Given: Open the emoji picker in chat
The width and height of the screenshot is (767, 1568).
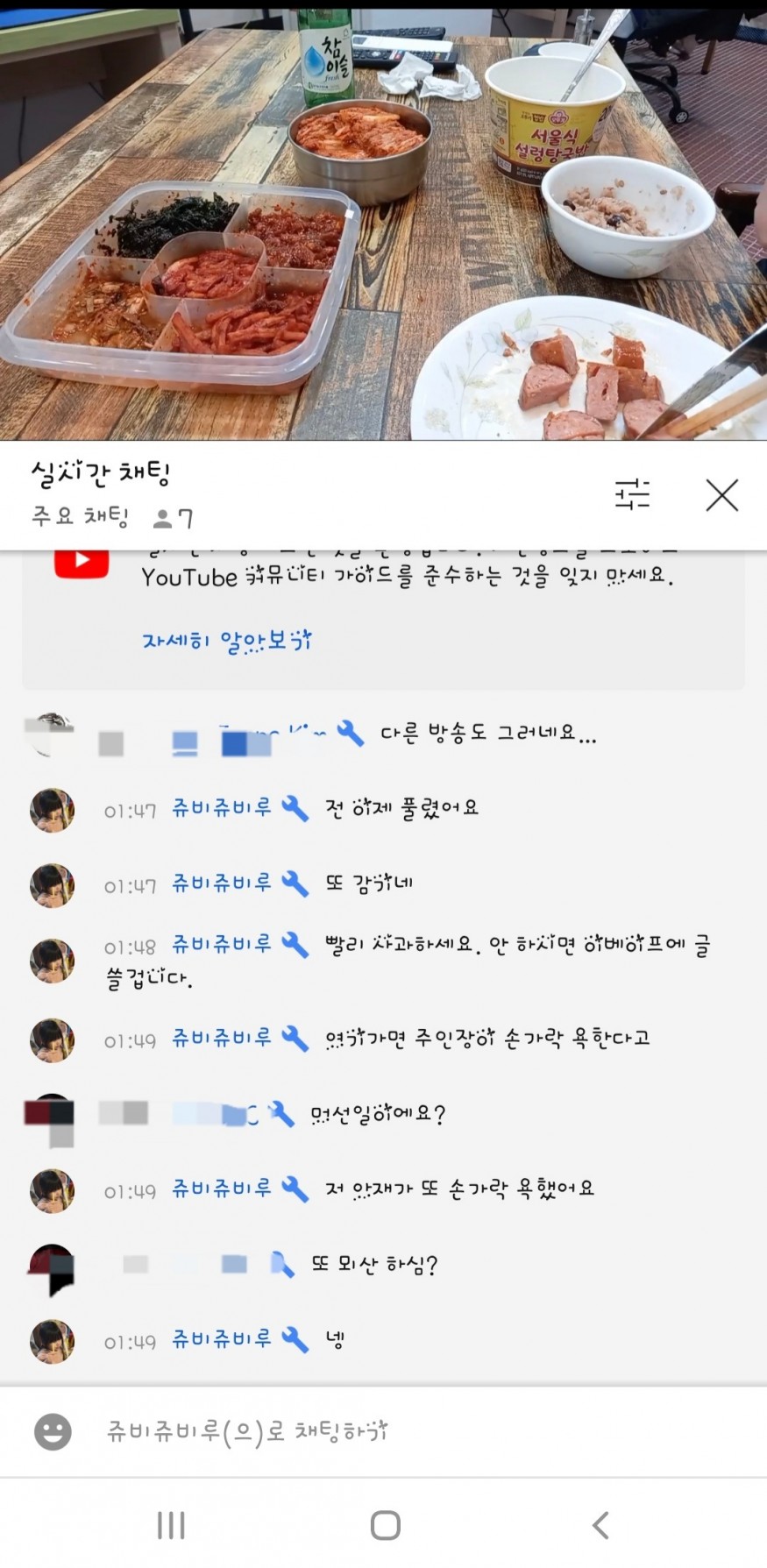Looking at the screenshot, I should pyautogui.click(x=53, y=1432).
